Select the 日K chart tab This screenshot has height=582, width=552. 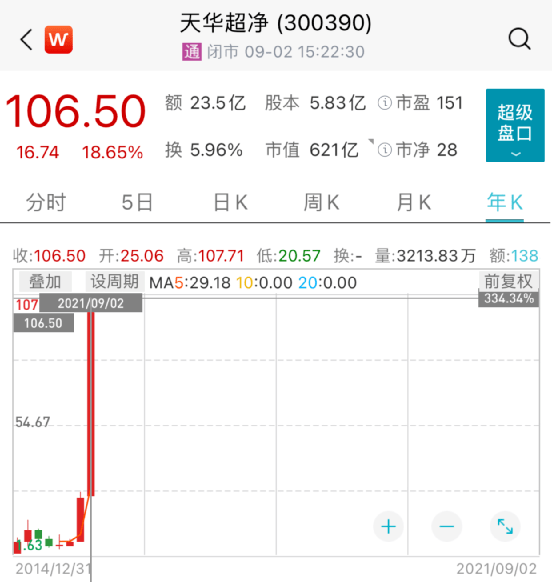click(x=230, y=203)
